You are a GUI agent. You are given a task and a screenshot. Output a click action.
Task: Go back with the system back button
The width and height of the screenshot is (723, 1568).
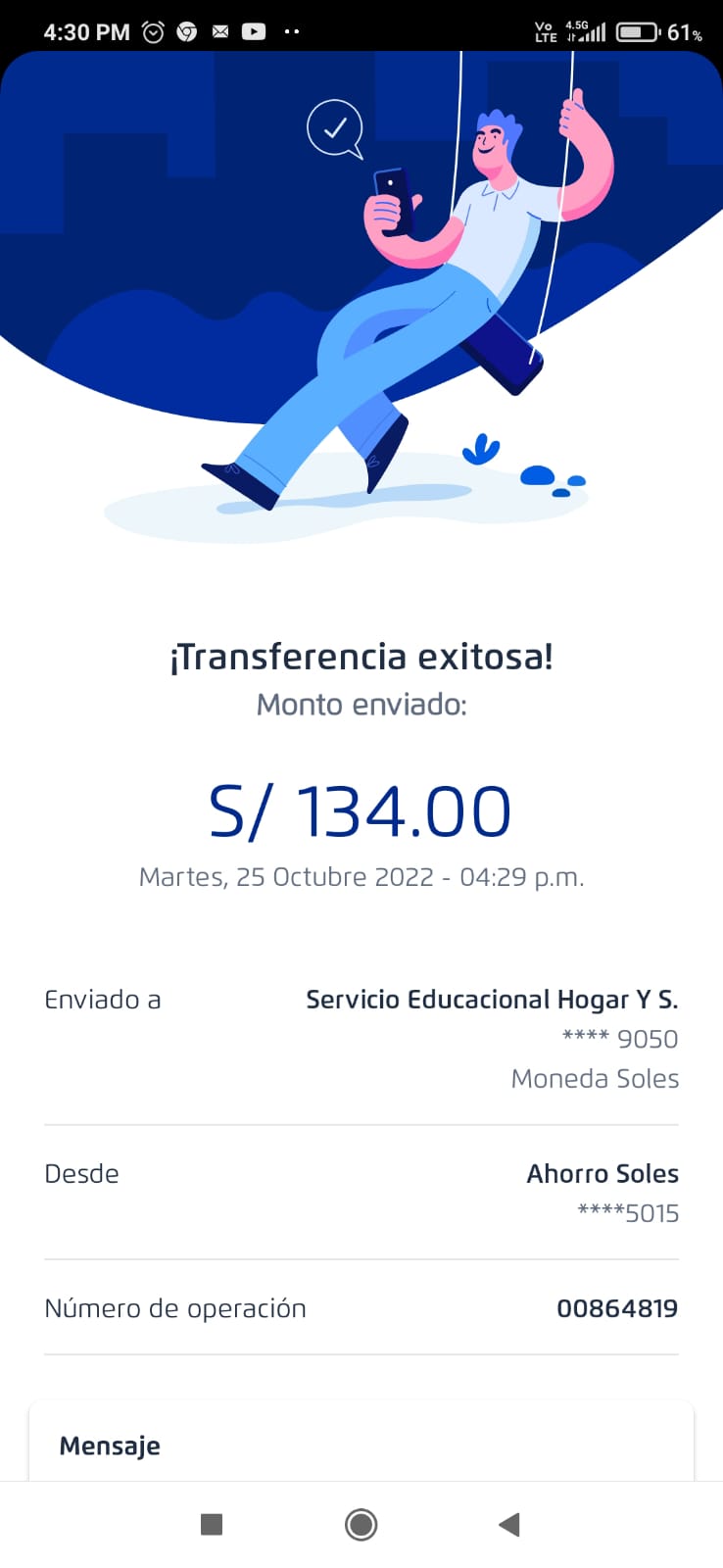click(x=509, y=1524)
